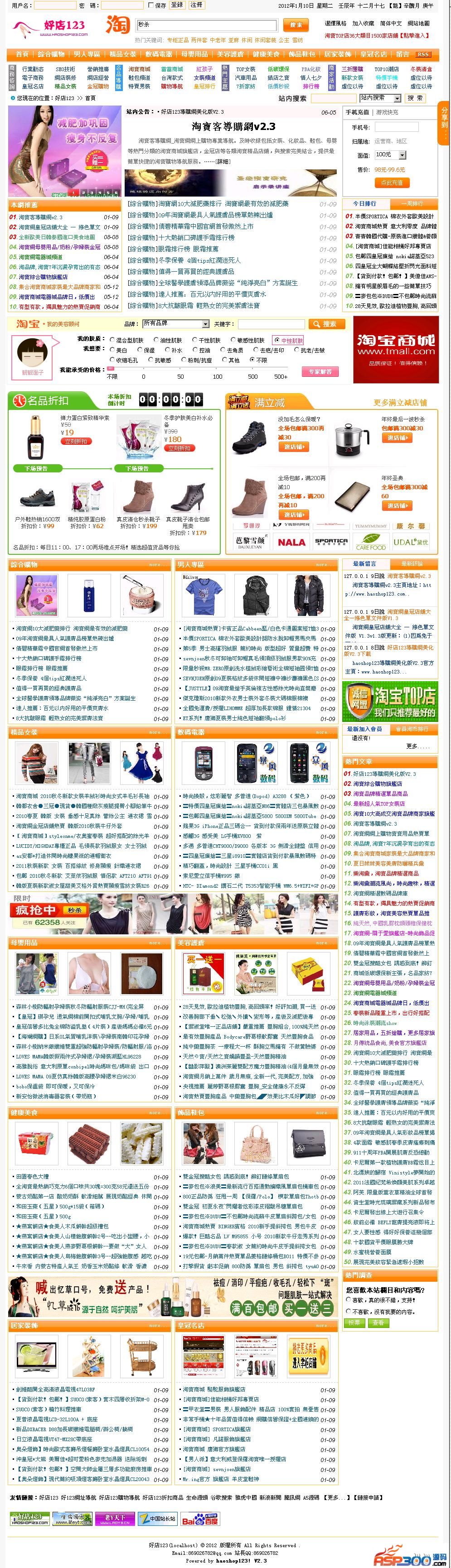
Task: Tap the 注册 register button
Action: point(196,5)
